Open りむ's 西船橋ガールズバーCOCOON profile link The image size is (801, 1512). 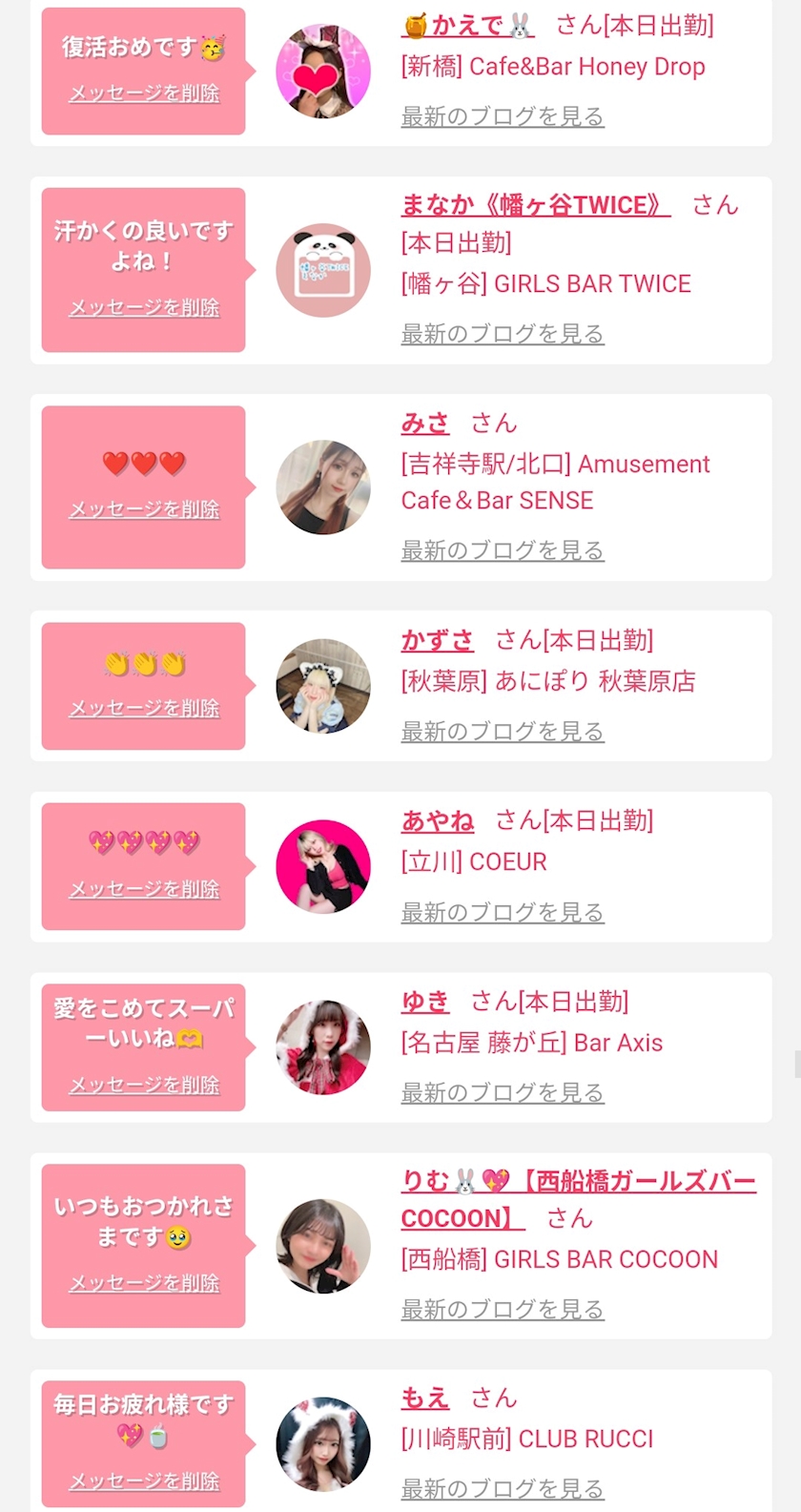[578, 1200]
